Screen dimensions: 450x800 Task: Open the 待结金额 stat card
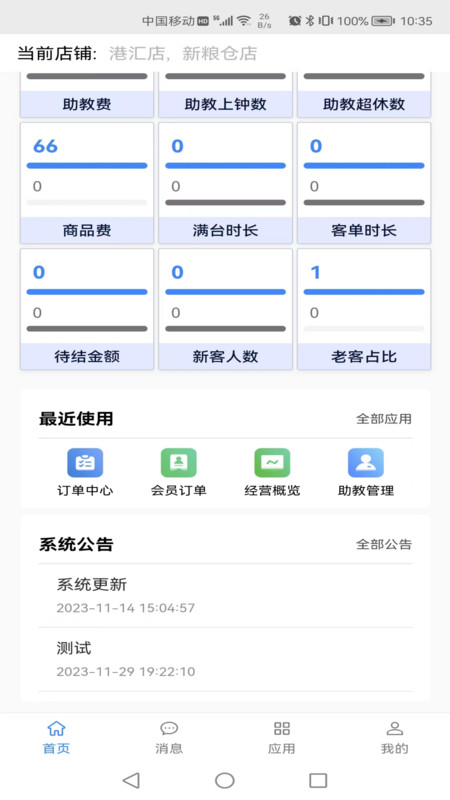click(87, 309)
